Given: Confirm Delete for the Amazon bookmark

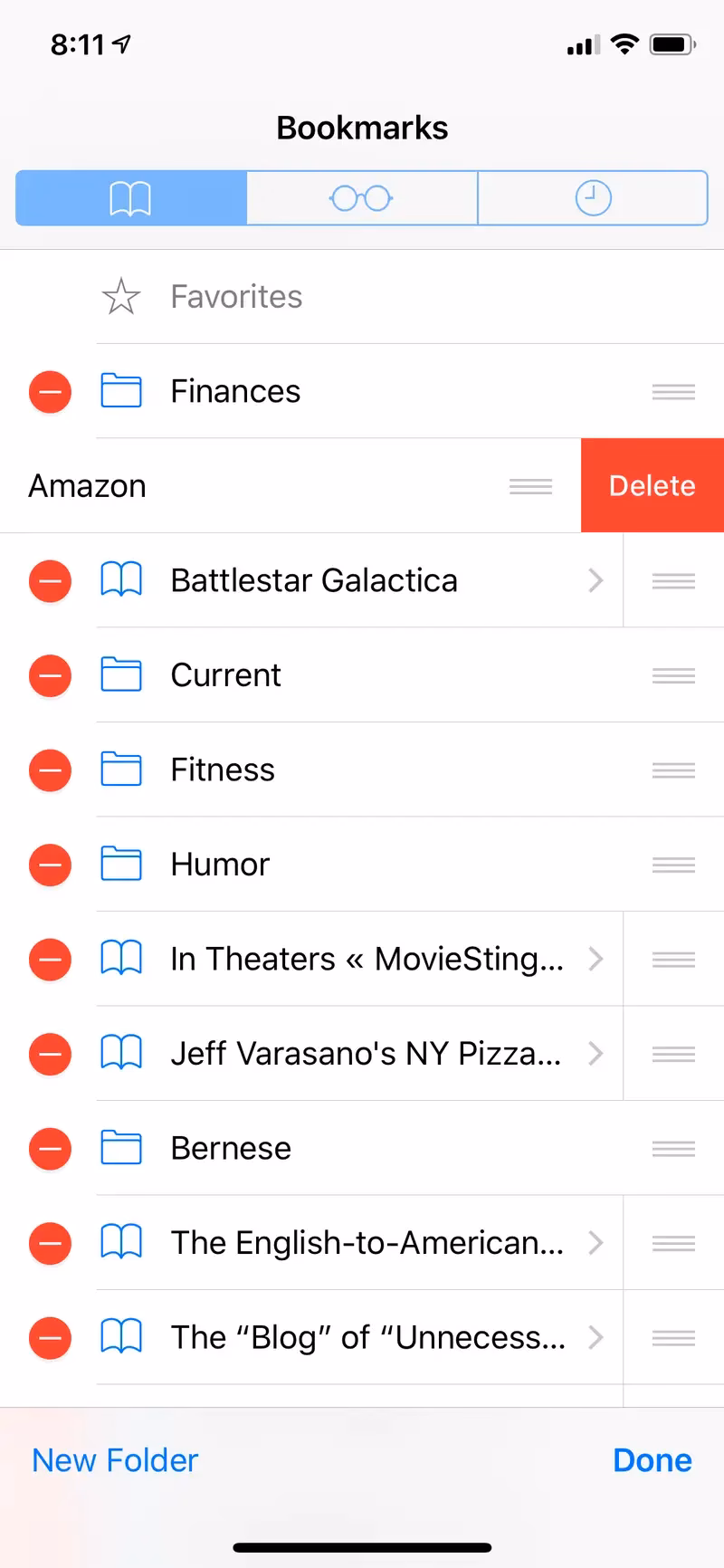Looking at the screenshot, I should tap(652, 485).
